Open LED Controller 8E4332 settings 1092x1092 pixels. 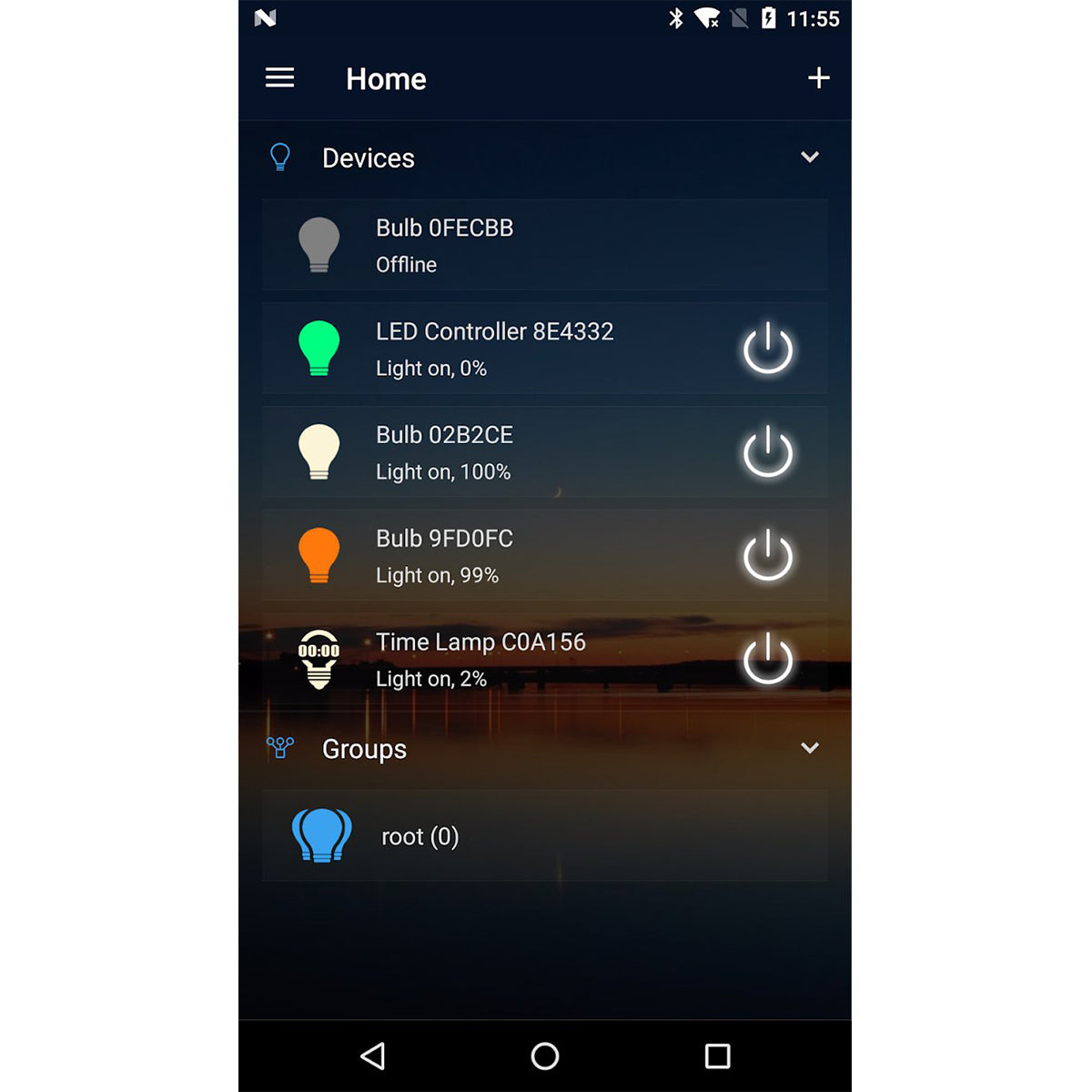494,349
